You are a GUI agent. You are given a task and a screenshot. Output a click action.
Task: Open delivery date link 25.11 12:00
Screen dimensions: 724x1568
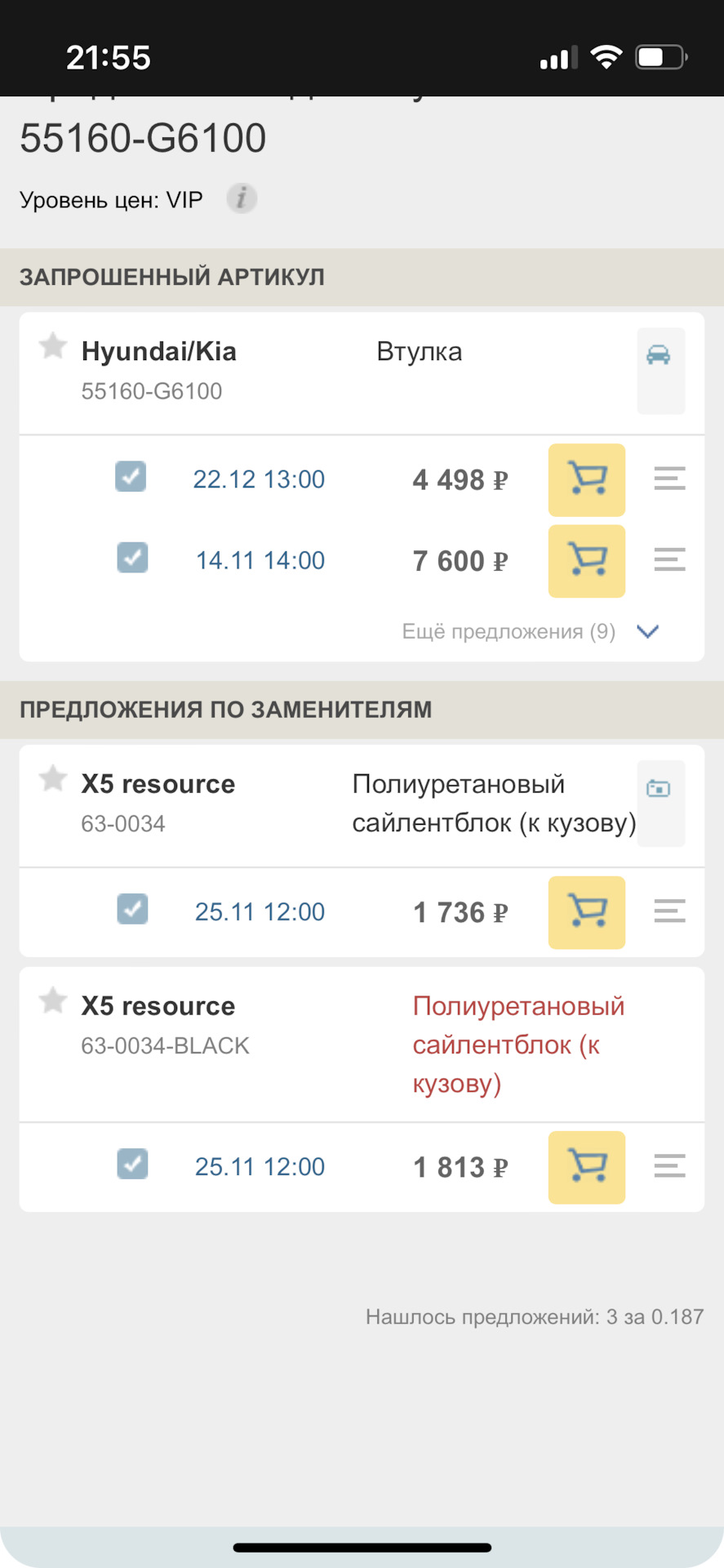(260, 911)
